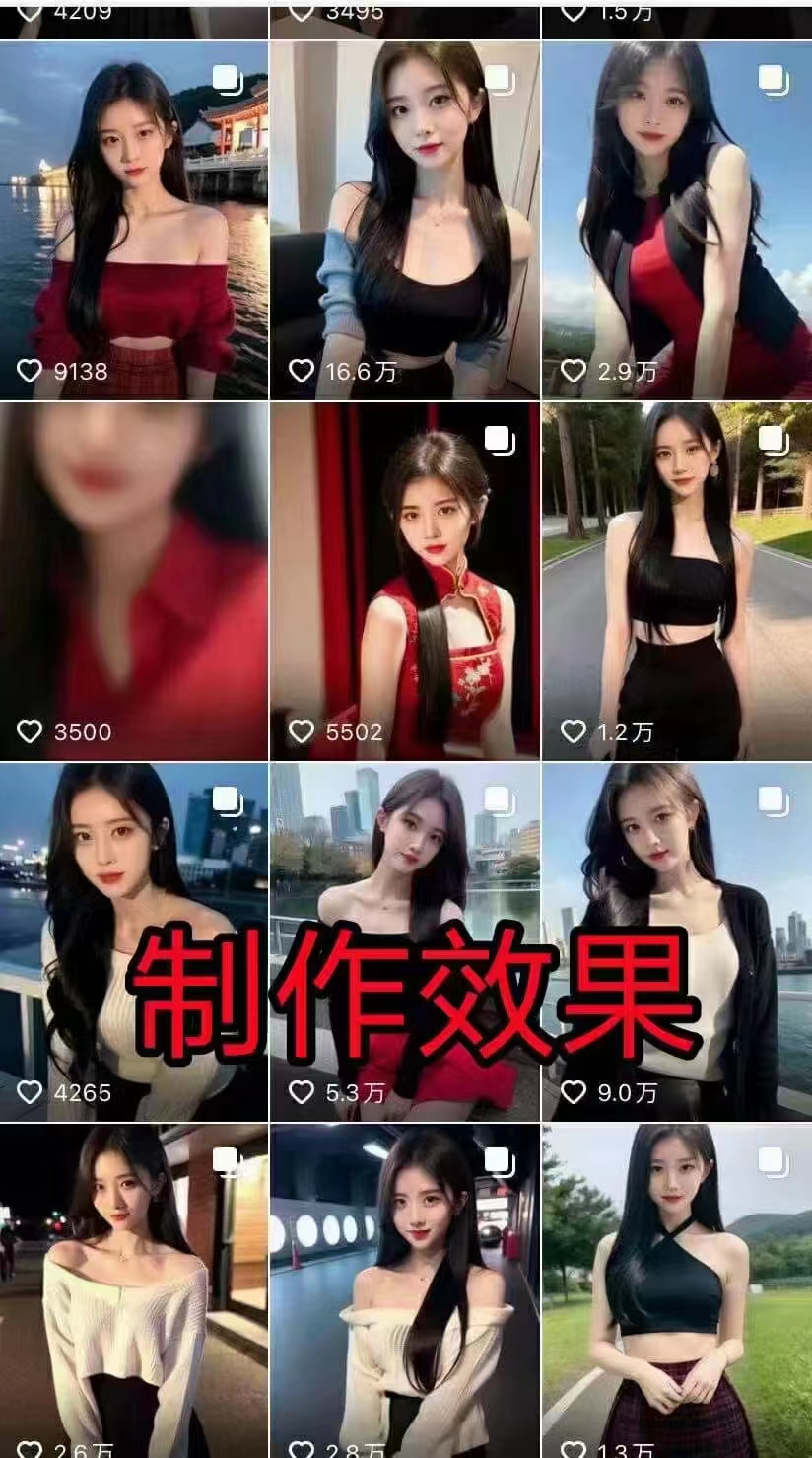This screenshot has width=812, height=1458.
Task: Click the heart icon under the 4265 night photo
Action: 30,1093
